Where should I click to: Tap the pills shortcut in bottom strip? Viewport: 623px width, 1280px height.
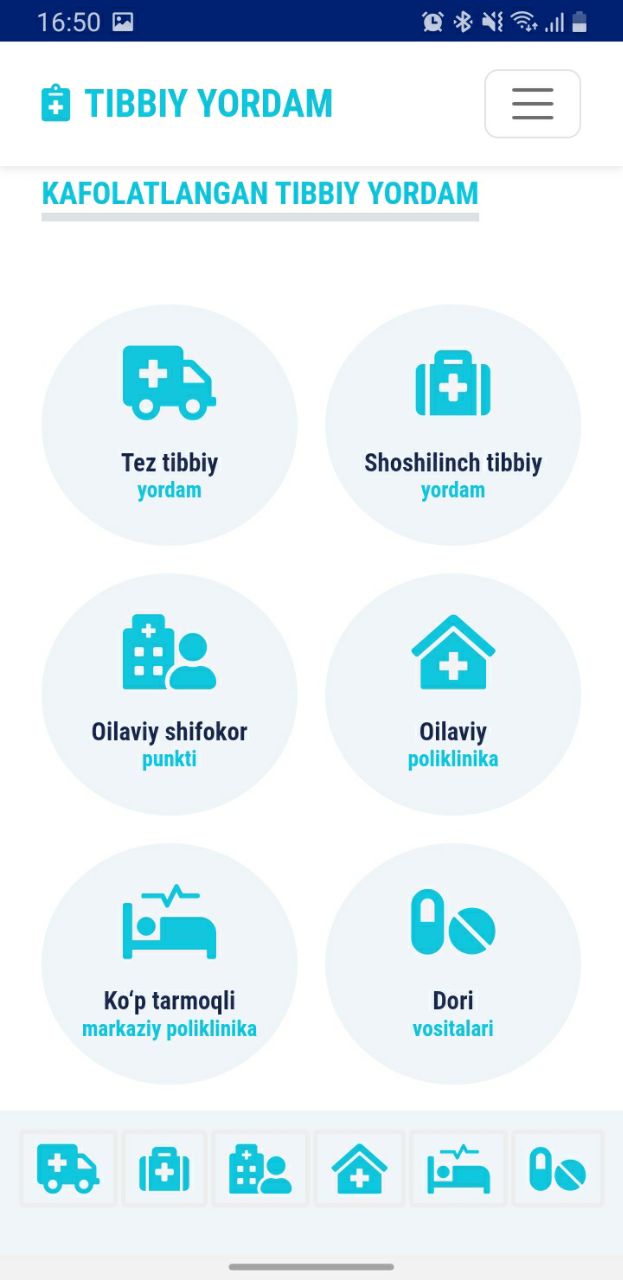tap(557, 1168)
